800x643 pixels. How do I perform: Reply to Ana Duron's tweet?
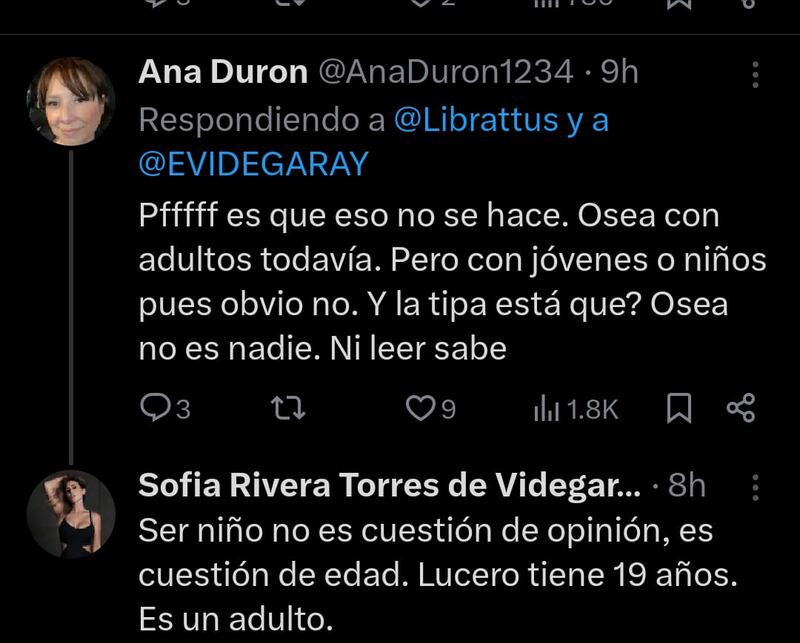(x=156, y=407)
